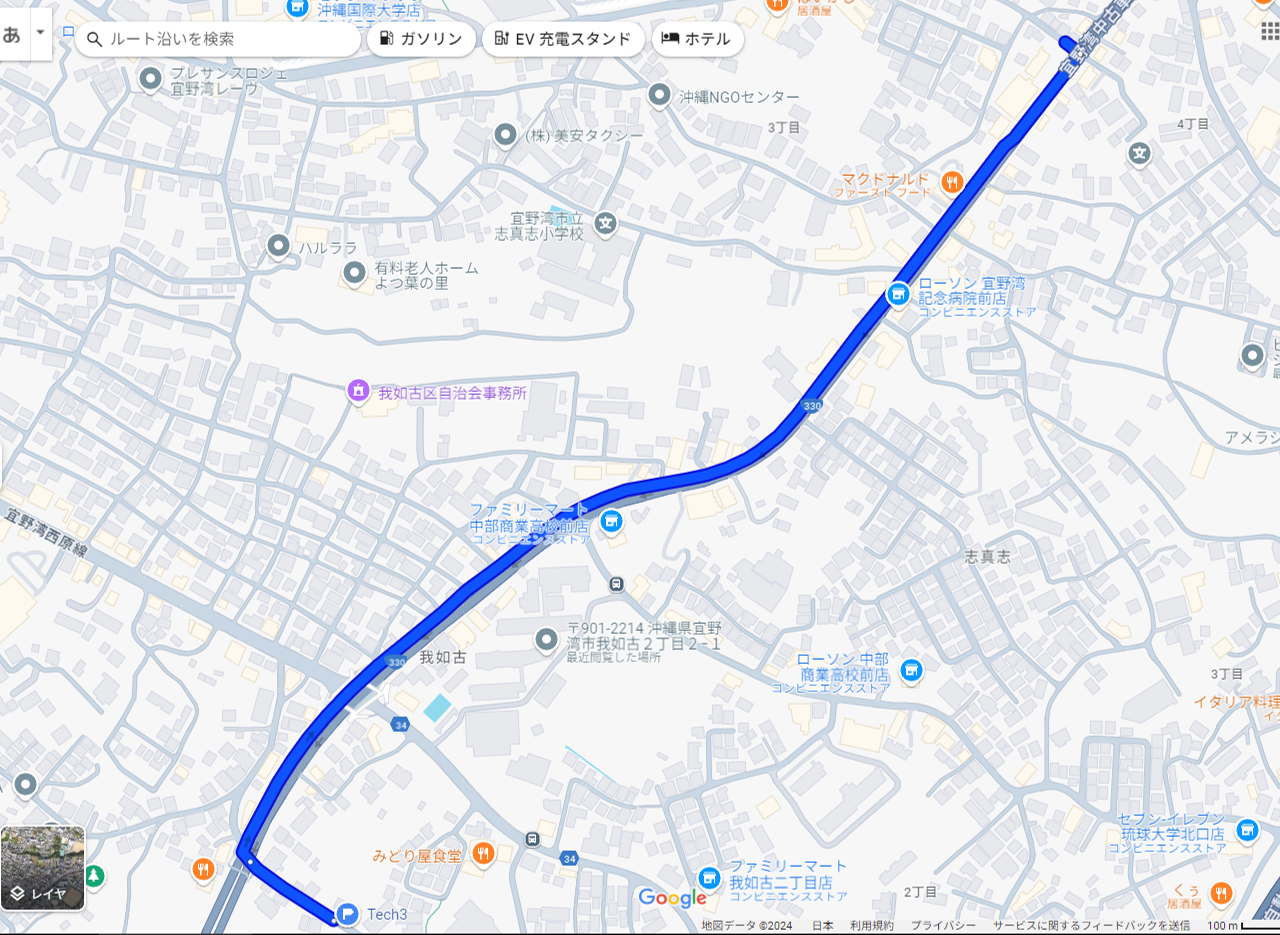Image resolution: width=1280 pixels, height=935 pixels.
Task: Open the マクドナルド map pin
Action: tap(951, 183)
